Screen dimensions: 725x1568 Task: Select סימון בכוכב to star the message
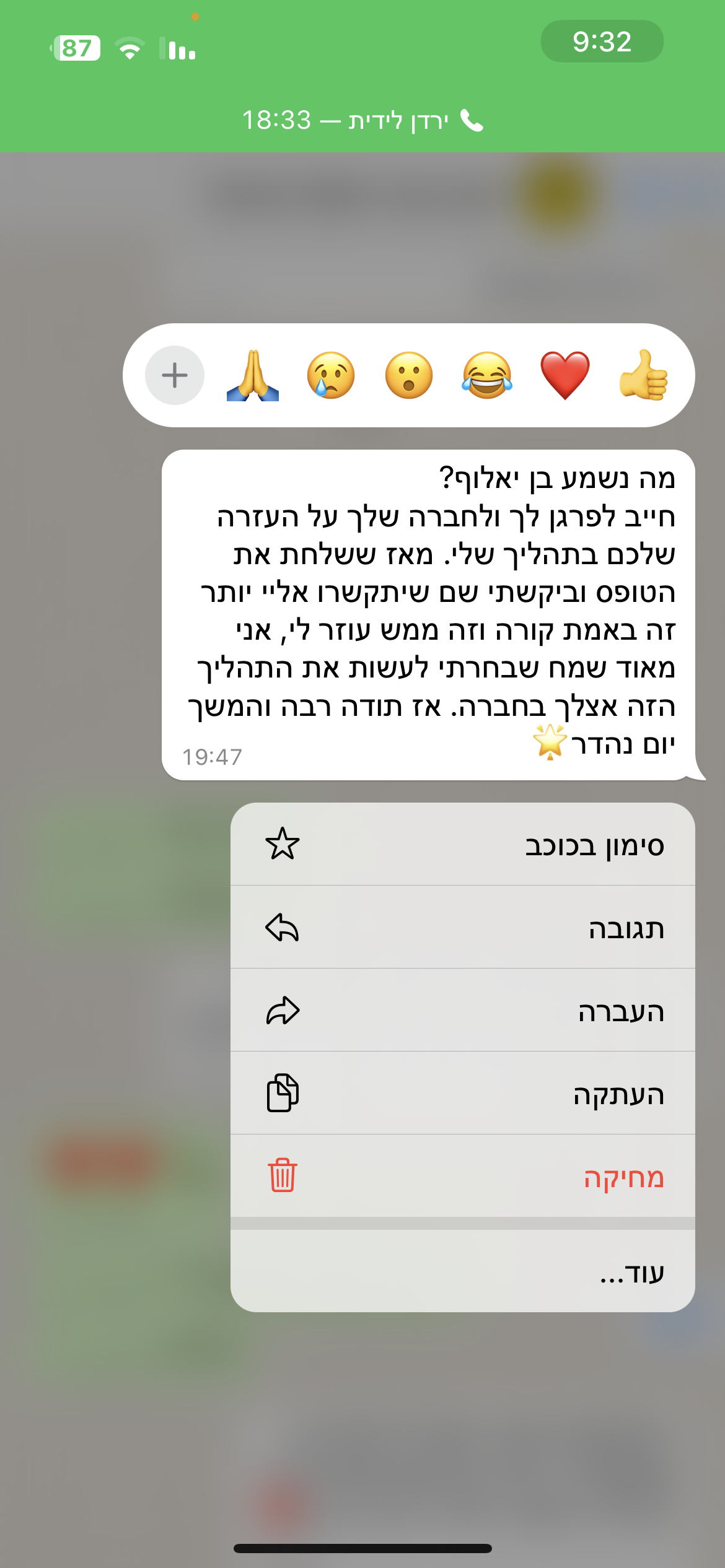(x=462, y=844)
